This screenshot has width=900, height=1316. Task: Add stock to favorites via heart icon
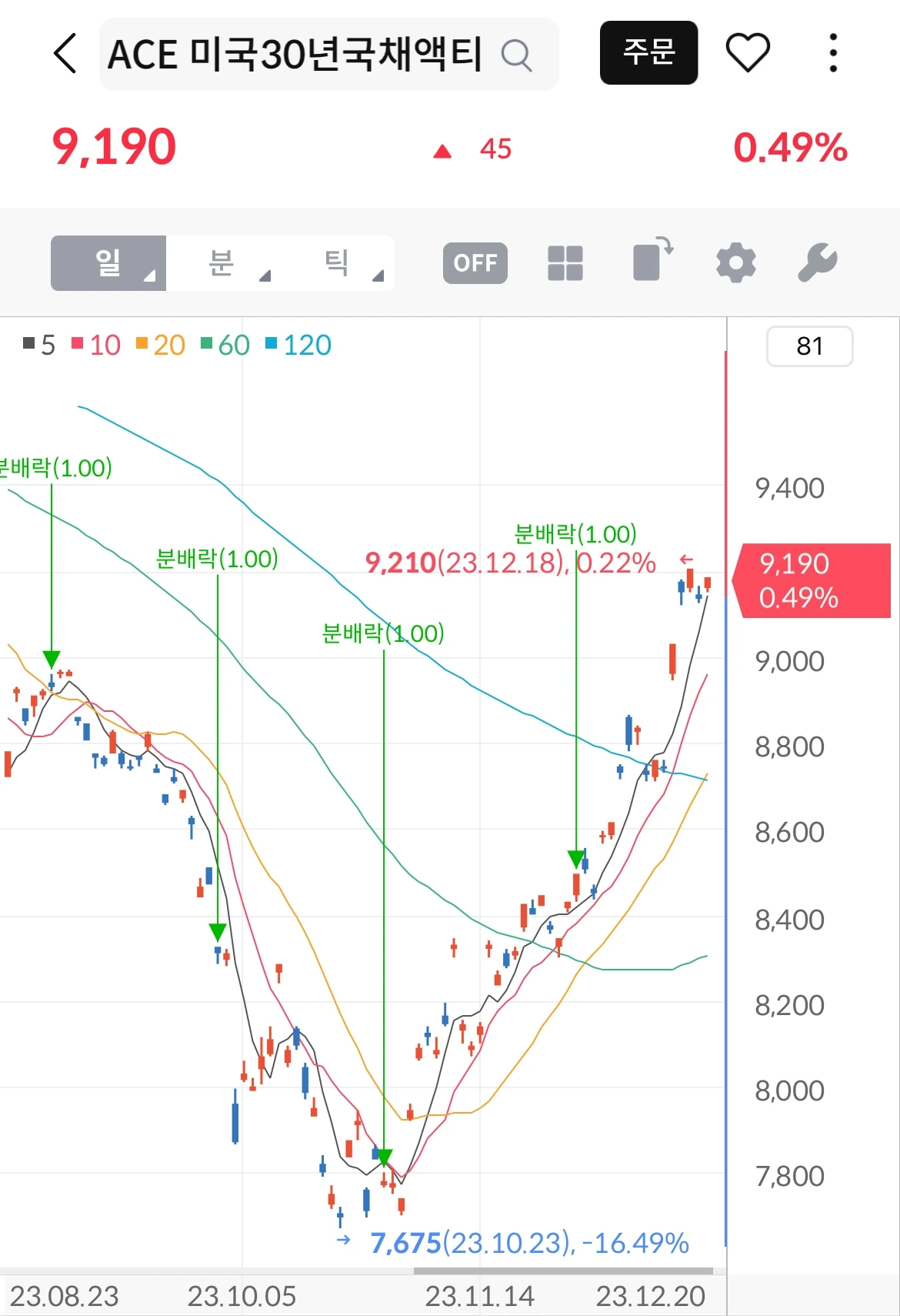click(x=748, y=52)
